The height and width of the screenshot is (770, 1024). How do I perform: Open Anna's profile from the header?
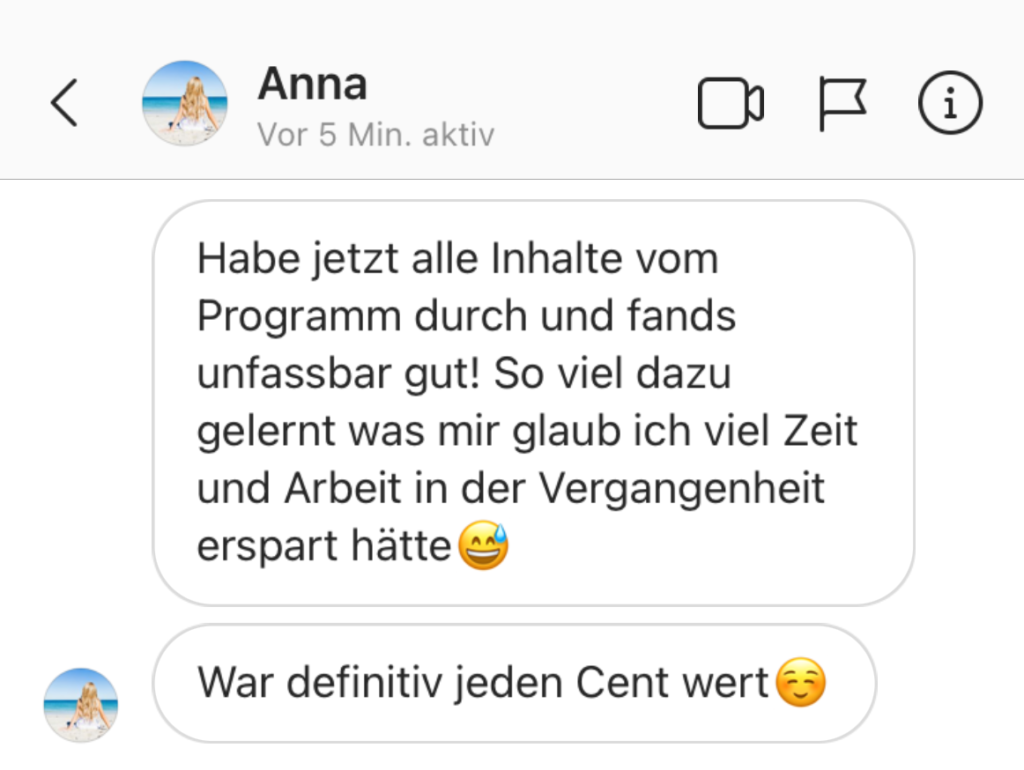tap(185, 103)
